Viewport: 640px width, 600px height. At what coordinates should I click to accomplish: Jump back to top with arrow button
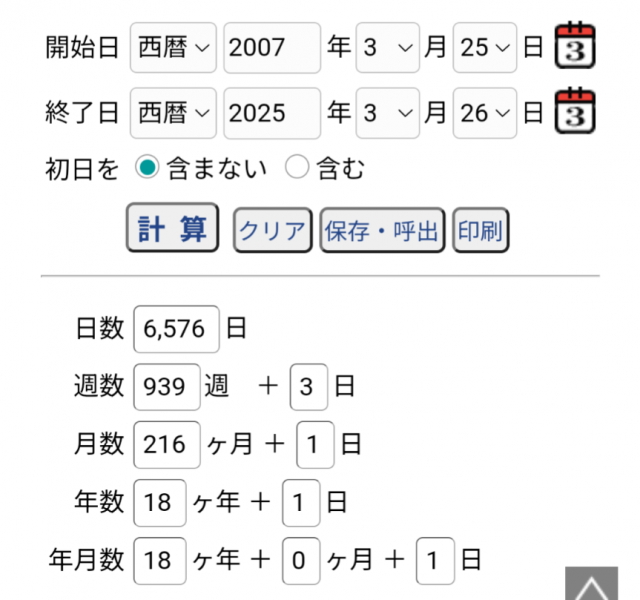pos(592,584)
